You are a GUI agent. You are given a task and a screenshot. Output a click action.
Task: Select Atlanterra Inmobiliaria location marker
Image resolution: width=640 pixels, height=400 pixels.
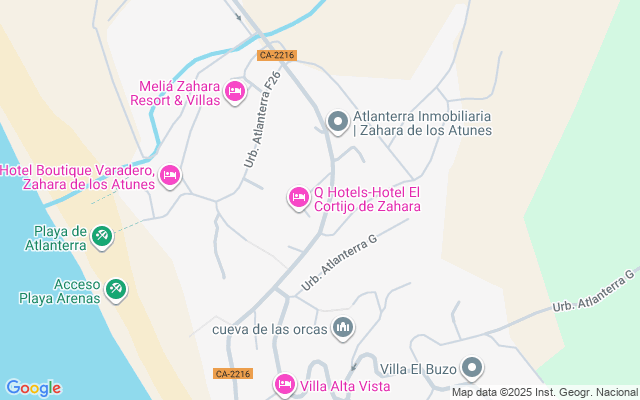[338, 122]
